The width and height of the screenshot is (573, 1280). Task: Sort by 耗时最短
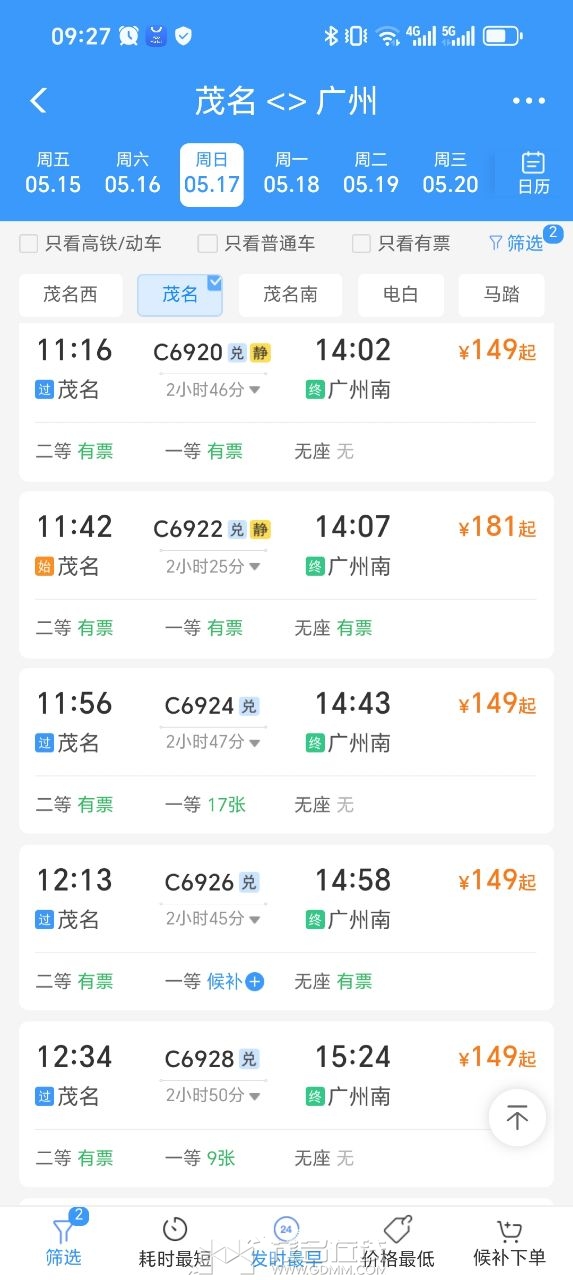[x=175, y=1243]
